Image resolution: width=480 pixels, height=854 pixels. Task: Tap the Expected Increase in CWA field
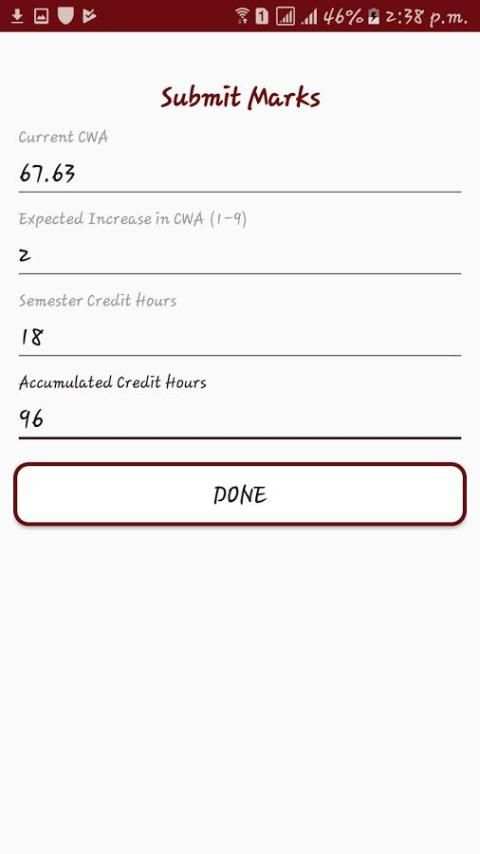(x=240, y=255)
